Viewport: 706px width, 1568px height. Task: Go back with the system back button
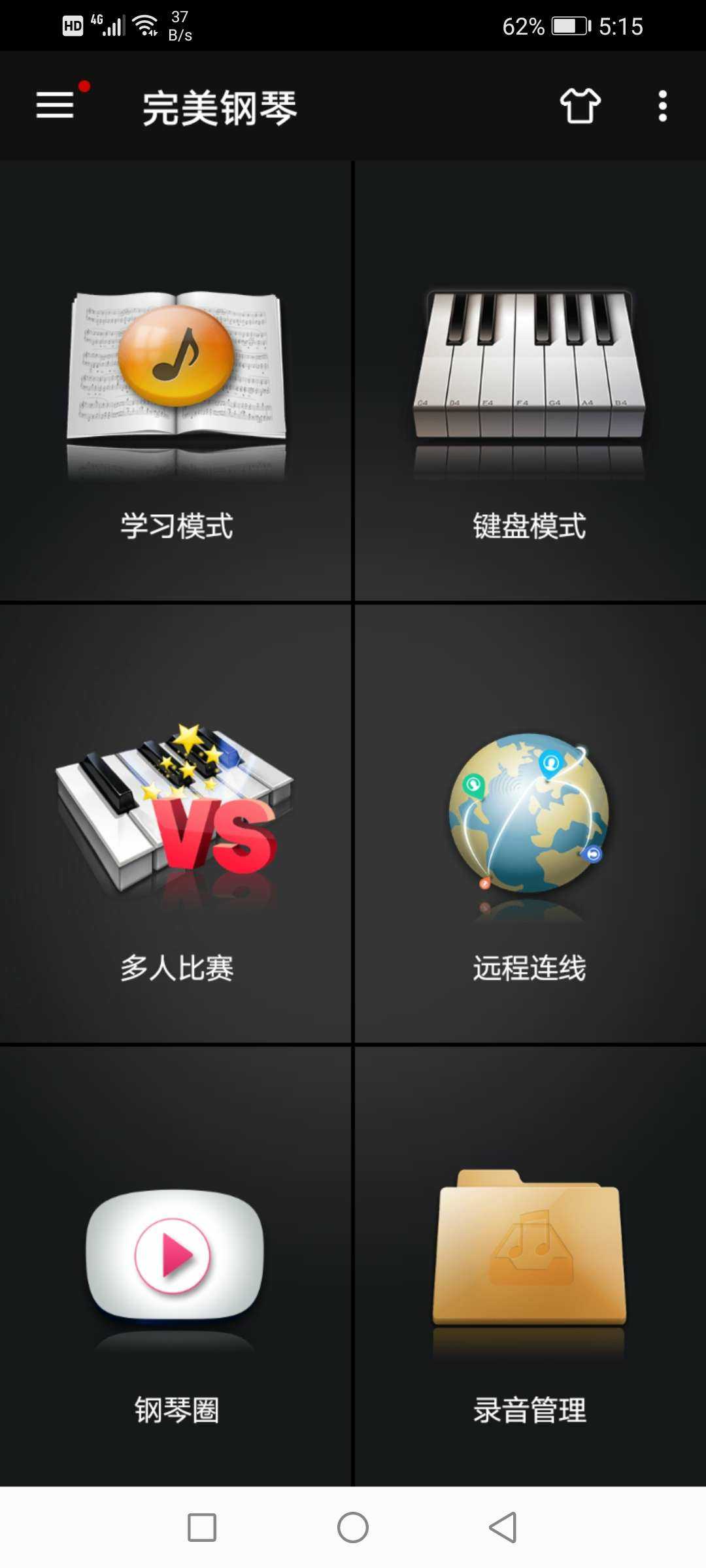[503, 1527]
